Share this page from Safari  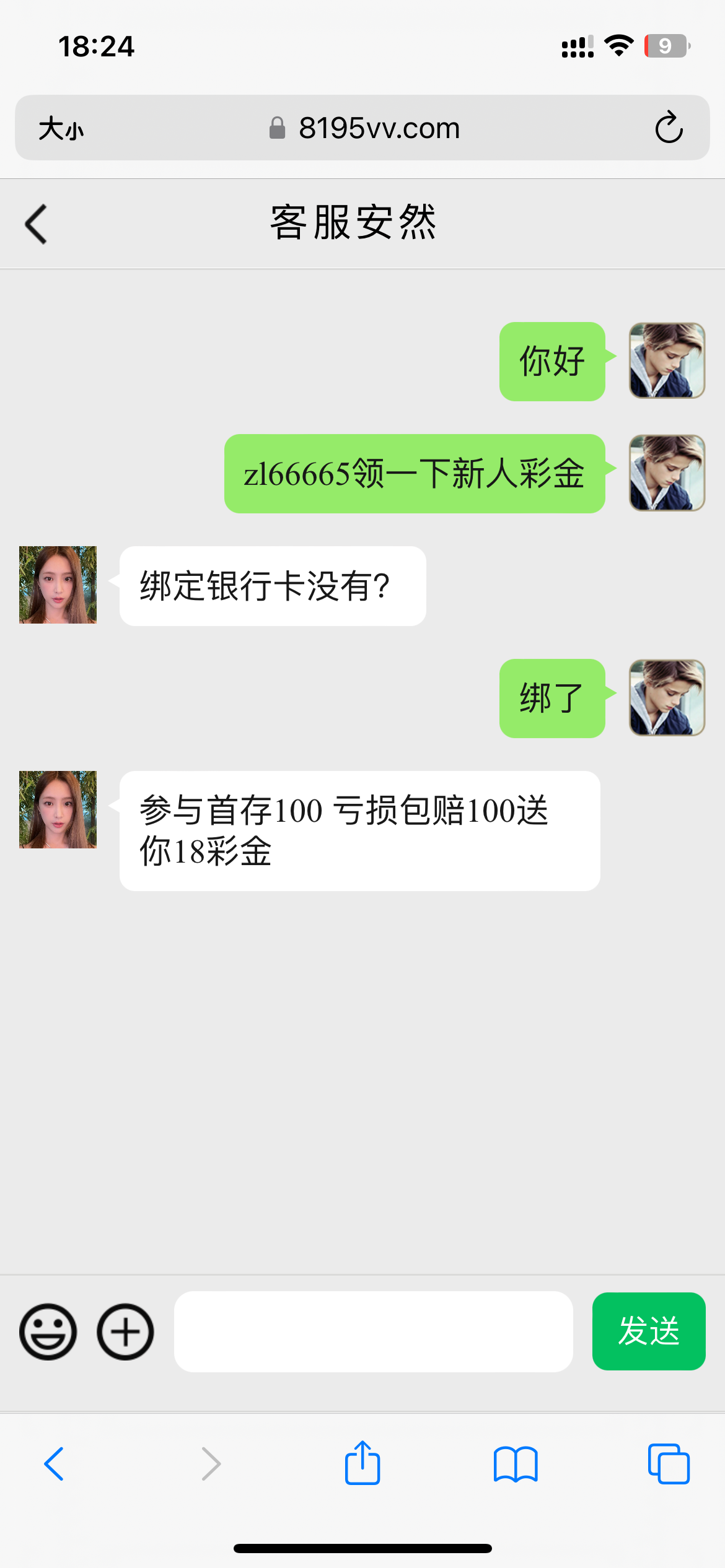[362, 1463]
